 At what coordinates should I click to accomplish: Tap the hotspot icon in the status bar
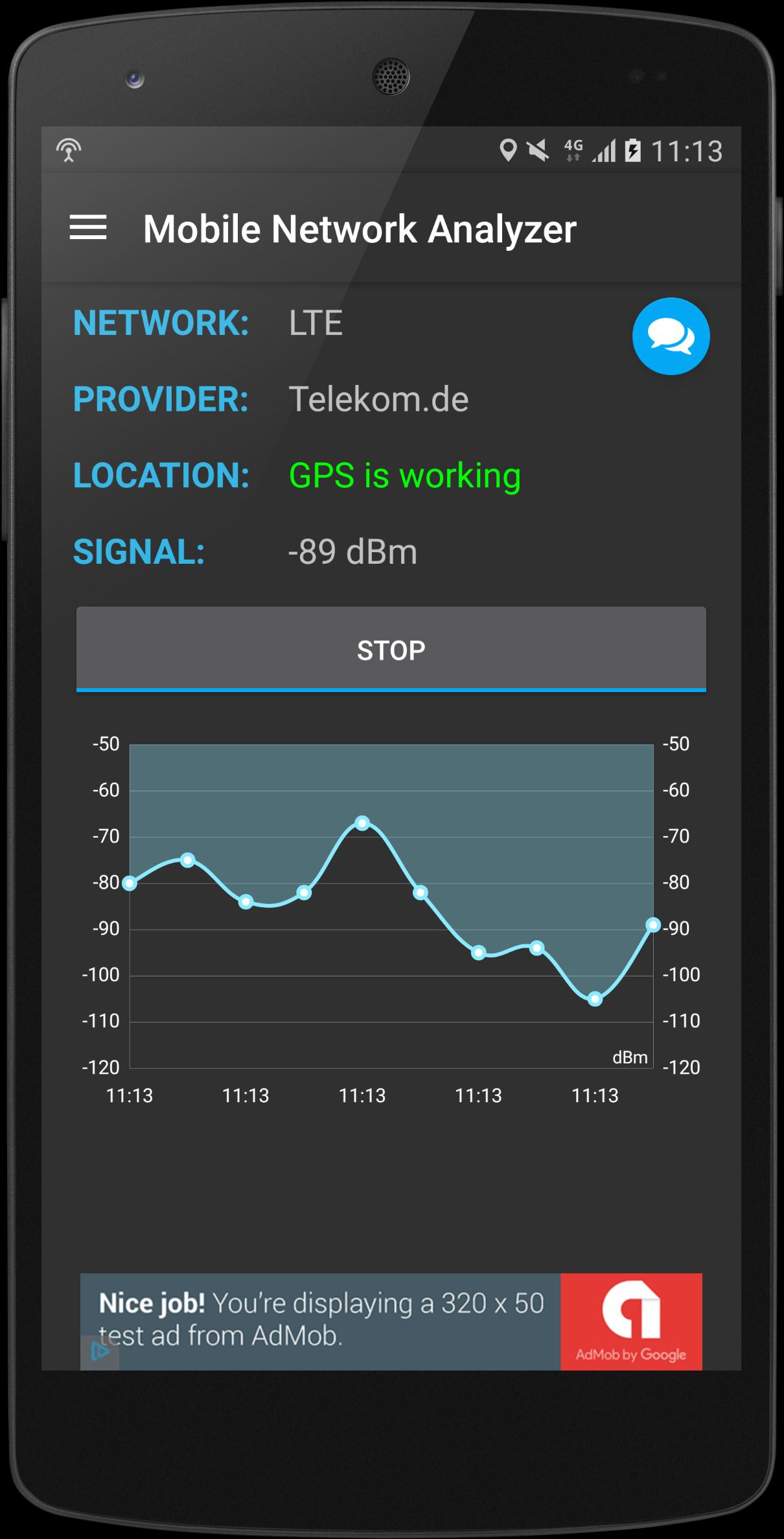(67, 150)
